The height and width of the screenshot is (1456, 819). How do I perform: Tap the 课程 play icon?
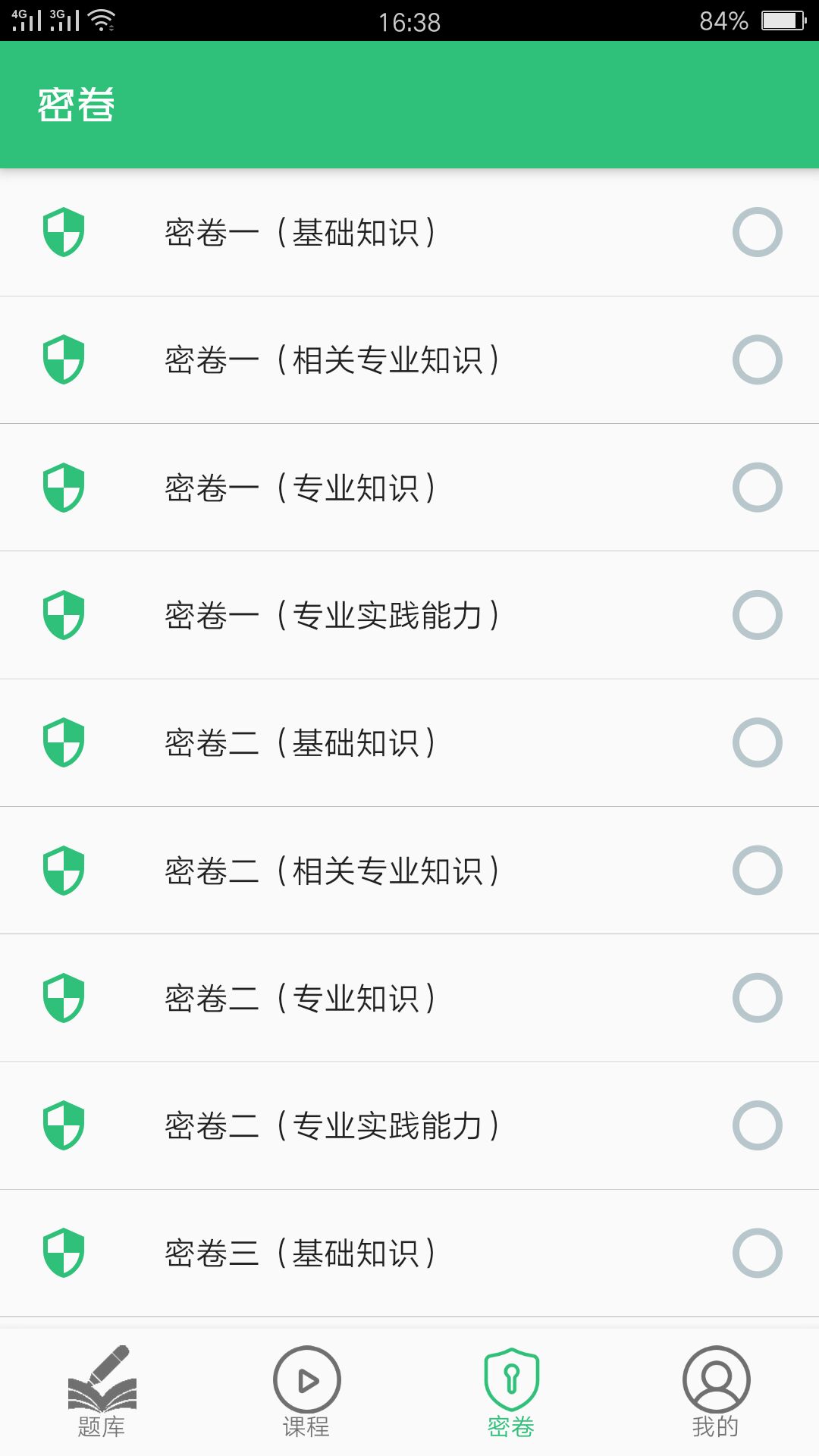point(307,1385)
